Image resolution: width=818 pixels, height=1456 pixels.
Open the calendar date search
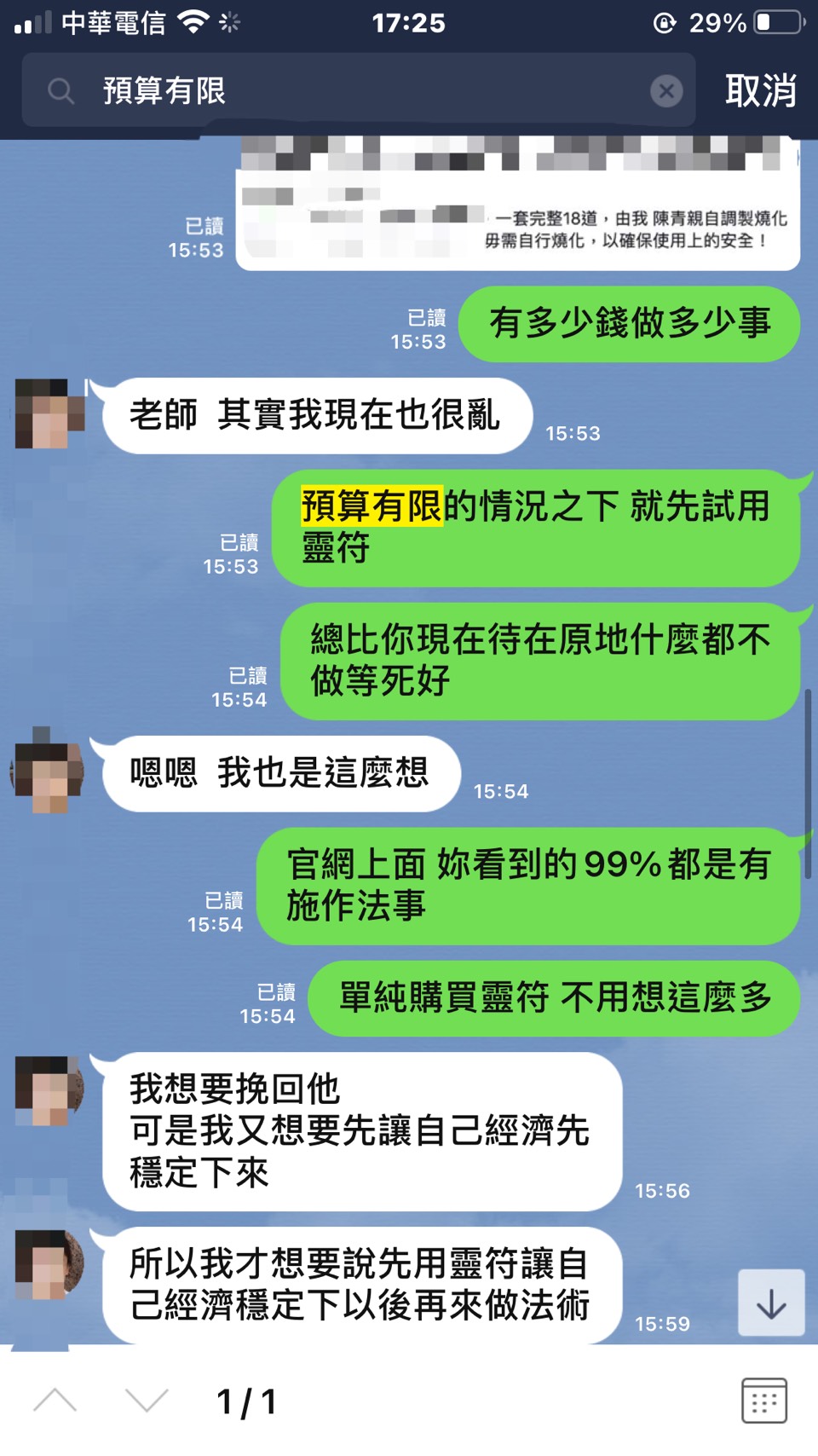(x=763, y=1401)
